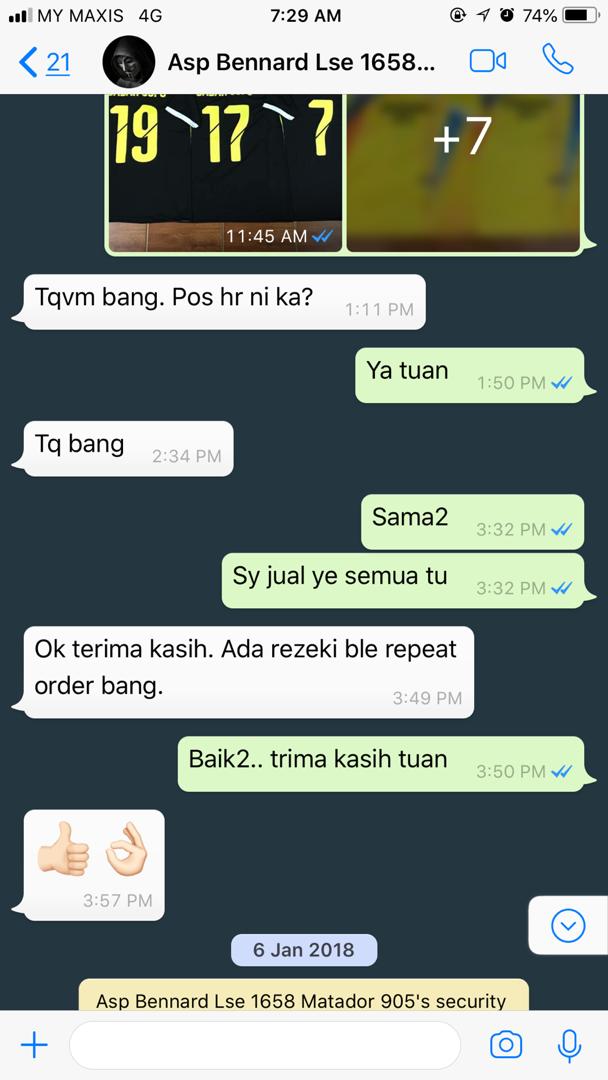The image size is (608, 1080).
Task: Start a video call with Asp Bennard
Action: [x=488, y=62]
